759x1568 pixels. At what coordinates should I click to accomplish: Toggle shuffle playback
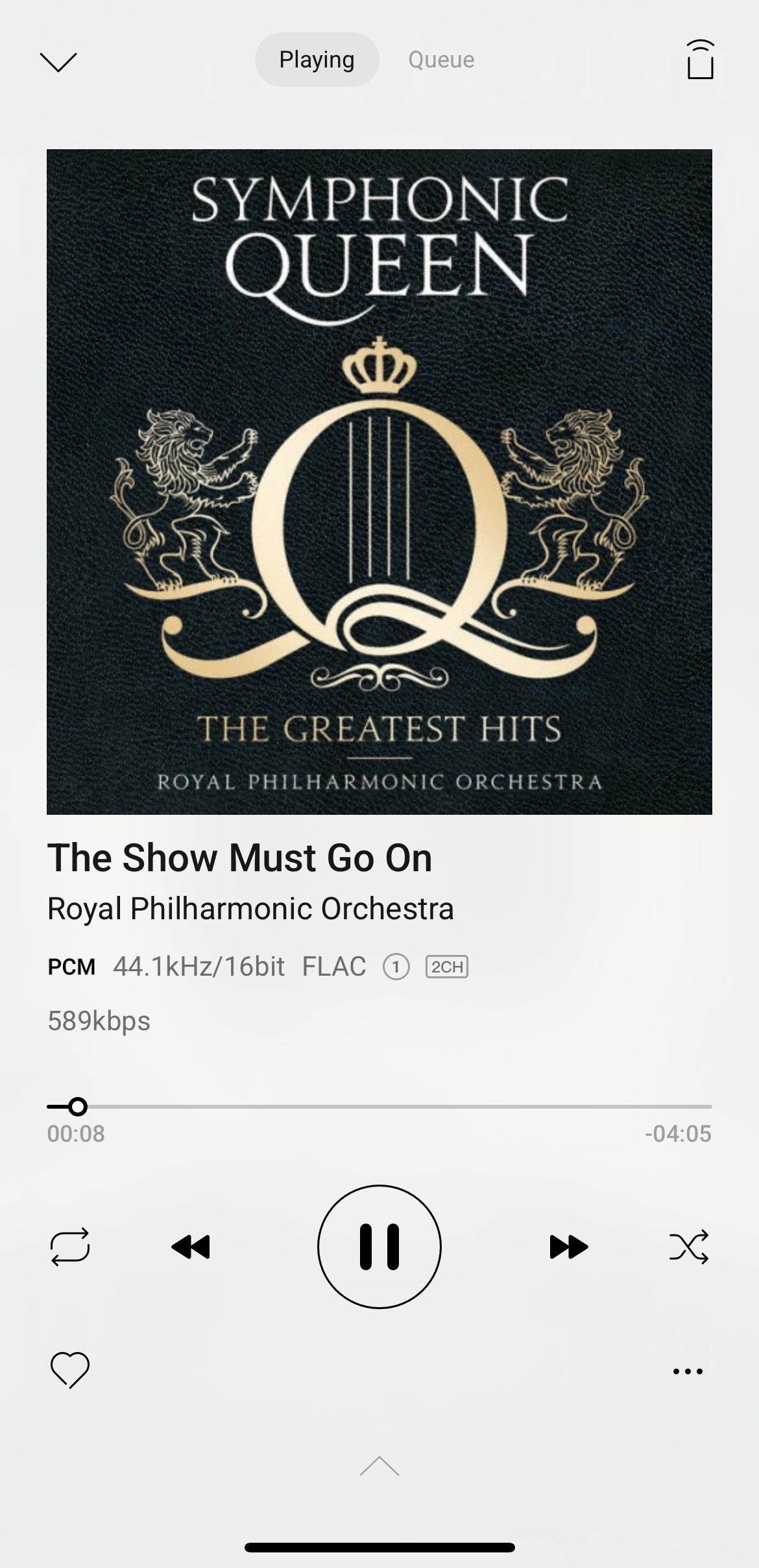[688, 1246]
